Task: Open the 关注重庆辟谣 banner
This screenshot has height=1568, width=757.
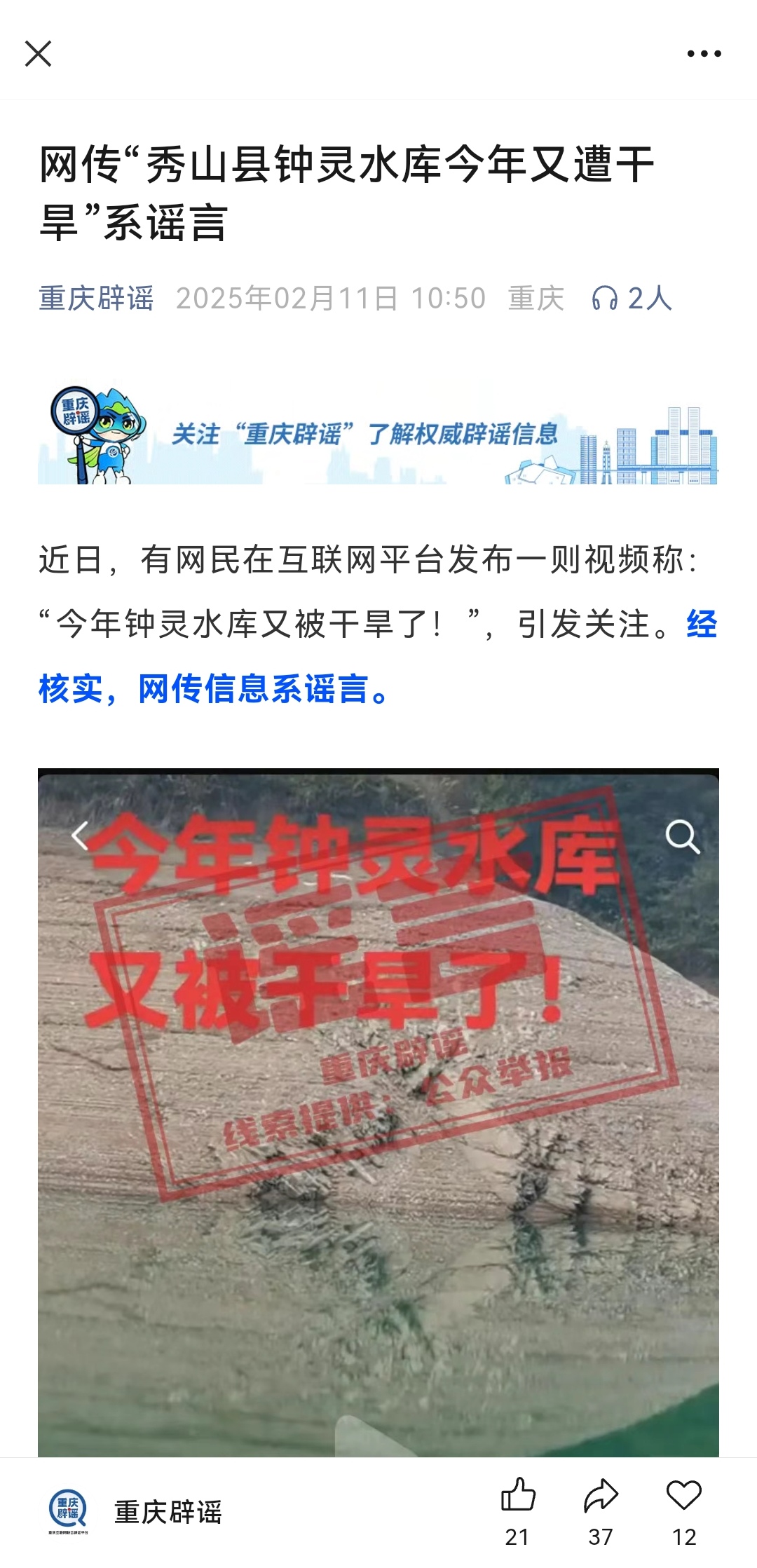Action: [x=378, y=435]
